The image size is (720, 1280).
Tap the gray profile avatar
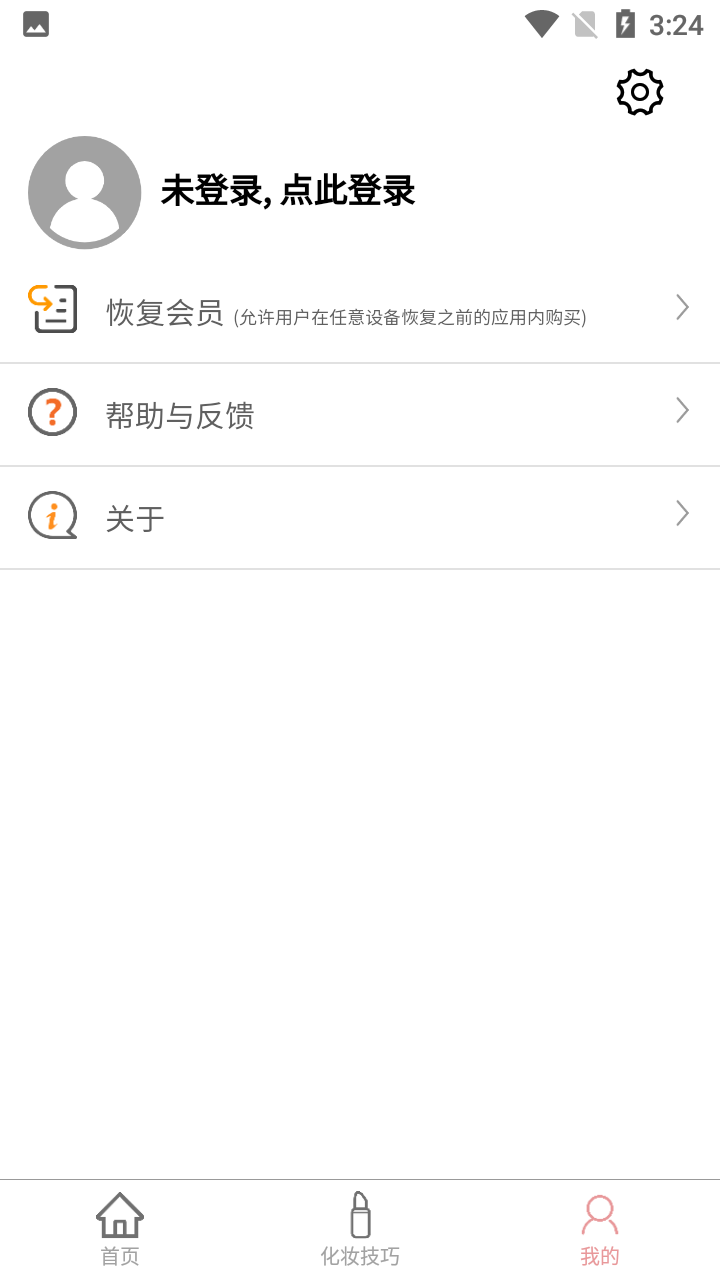(x=85, y=193)
